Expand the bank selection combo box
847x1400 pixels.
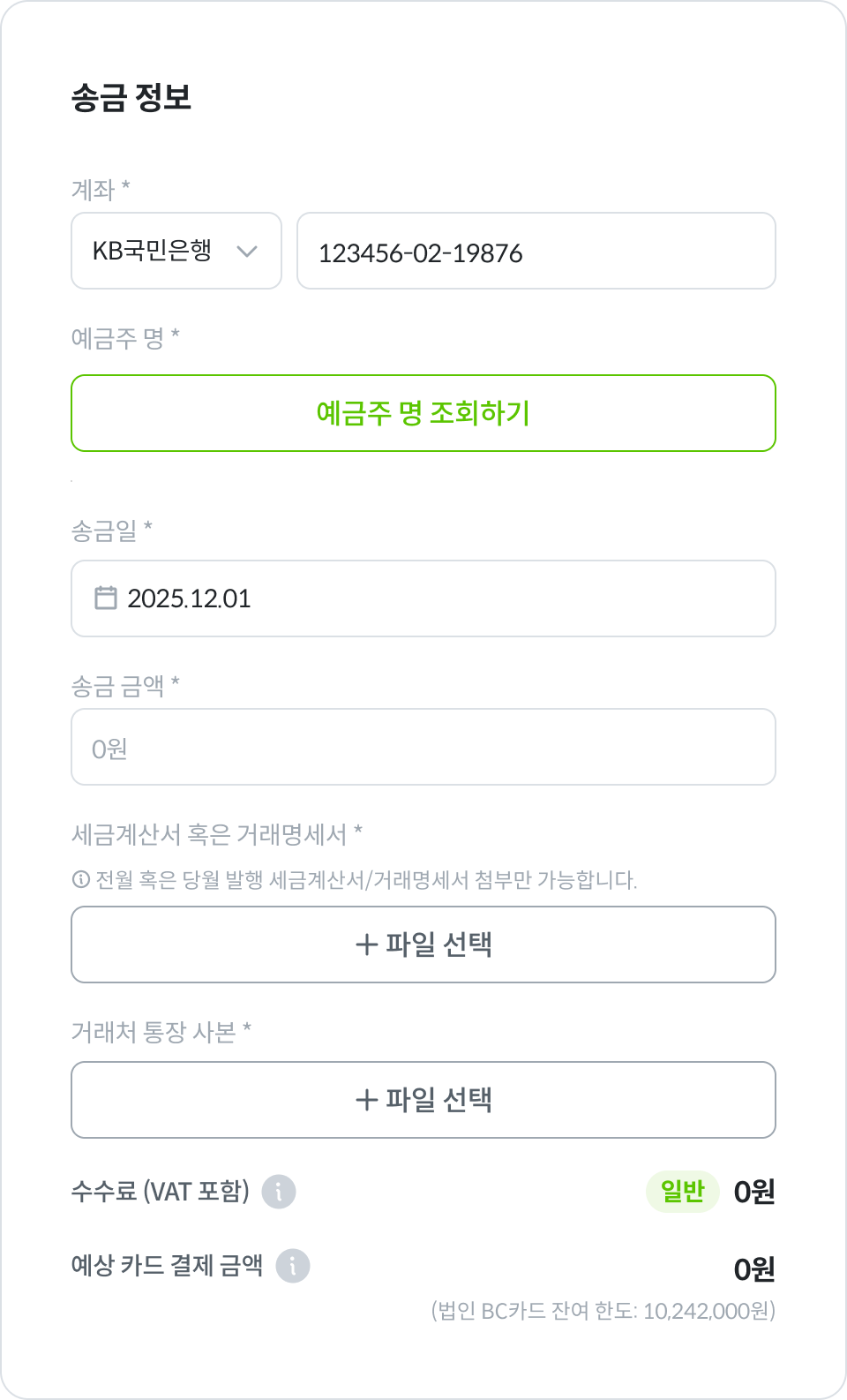(176, 251)
